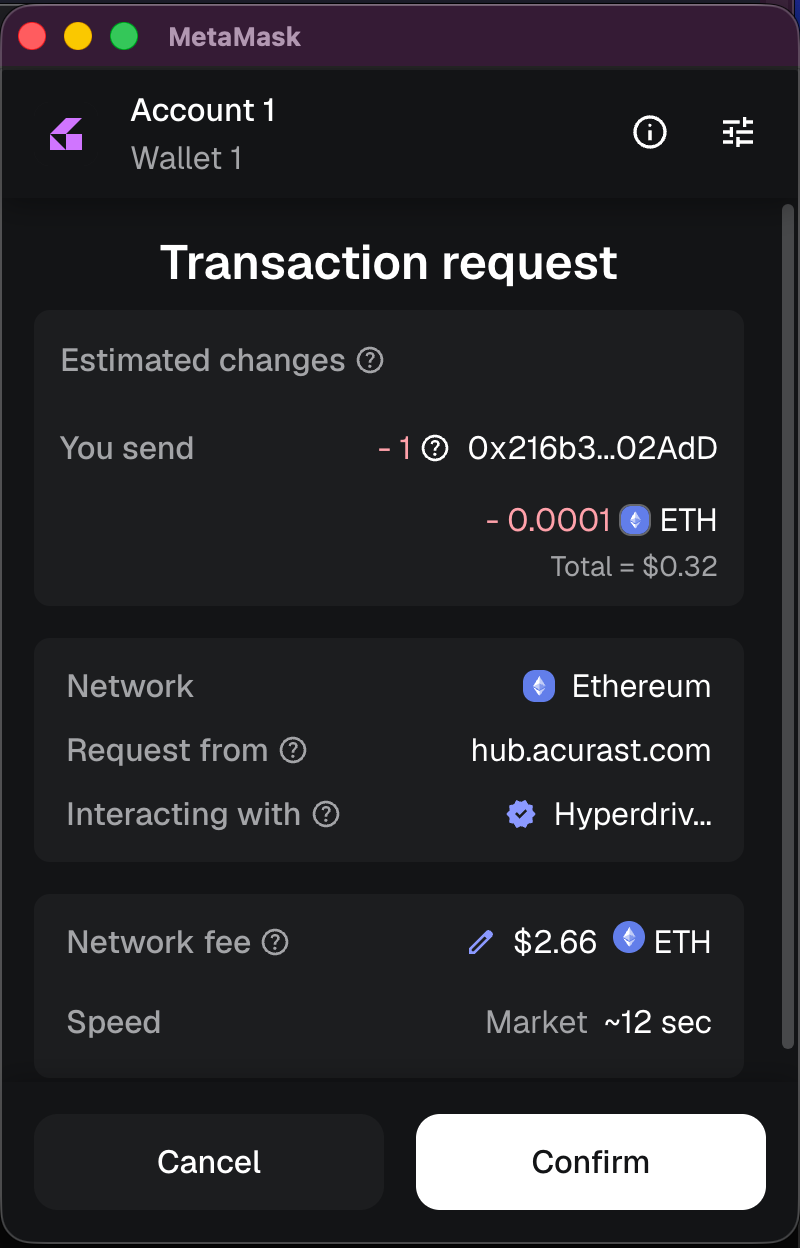Open the tooltip icon beside the -1 amount

click(434, 449)
